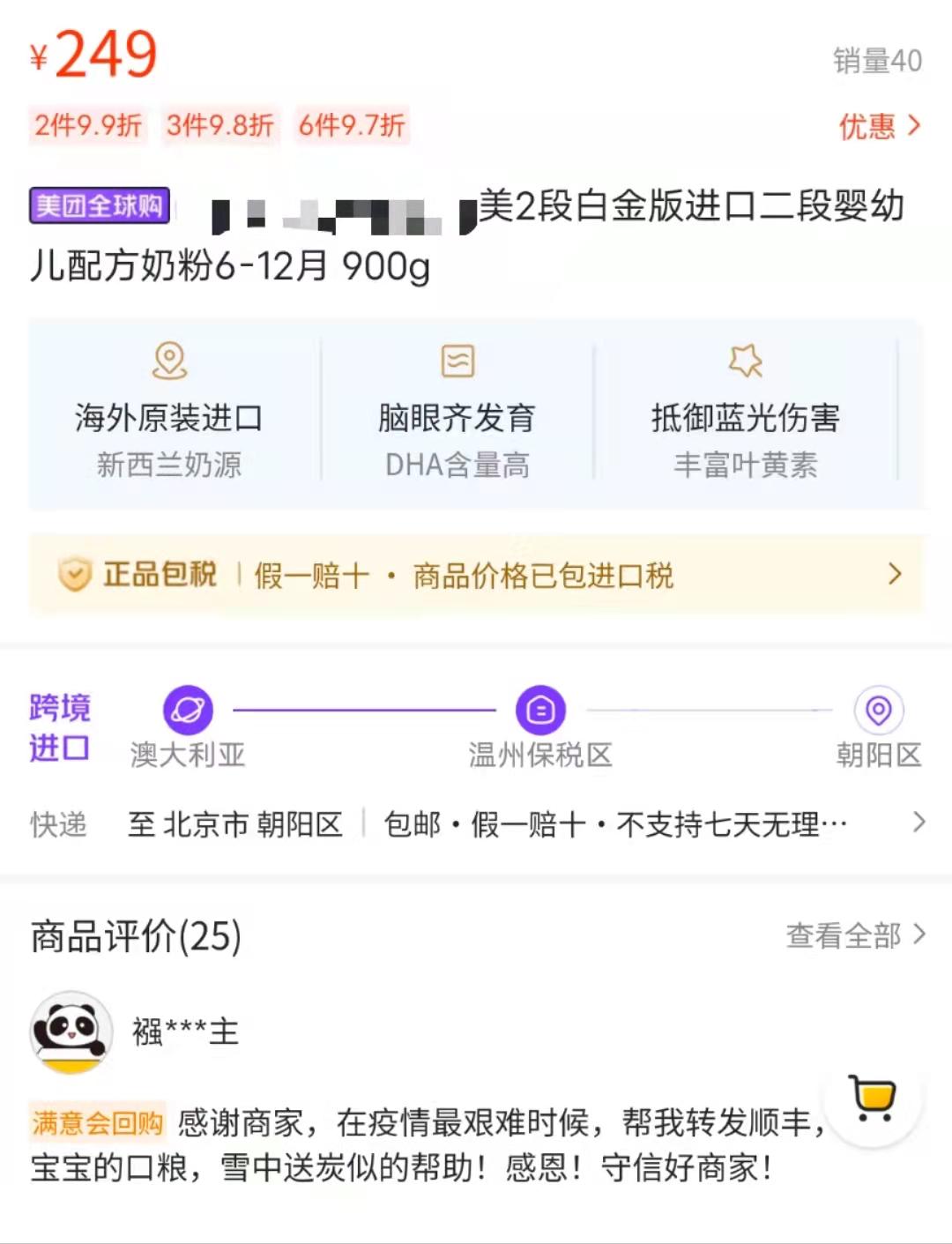Viewport: 952px width, 1244px height.
Task: Click the 2件9.9折 discount tag
Action: coord(86,127)
